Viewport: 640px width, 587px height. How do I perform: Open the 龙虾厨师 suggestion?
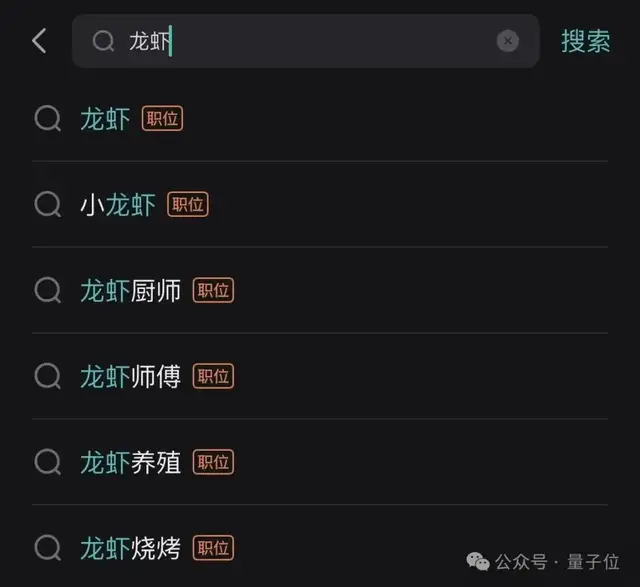click(131, 291)
